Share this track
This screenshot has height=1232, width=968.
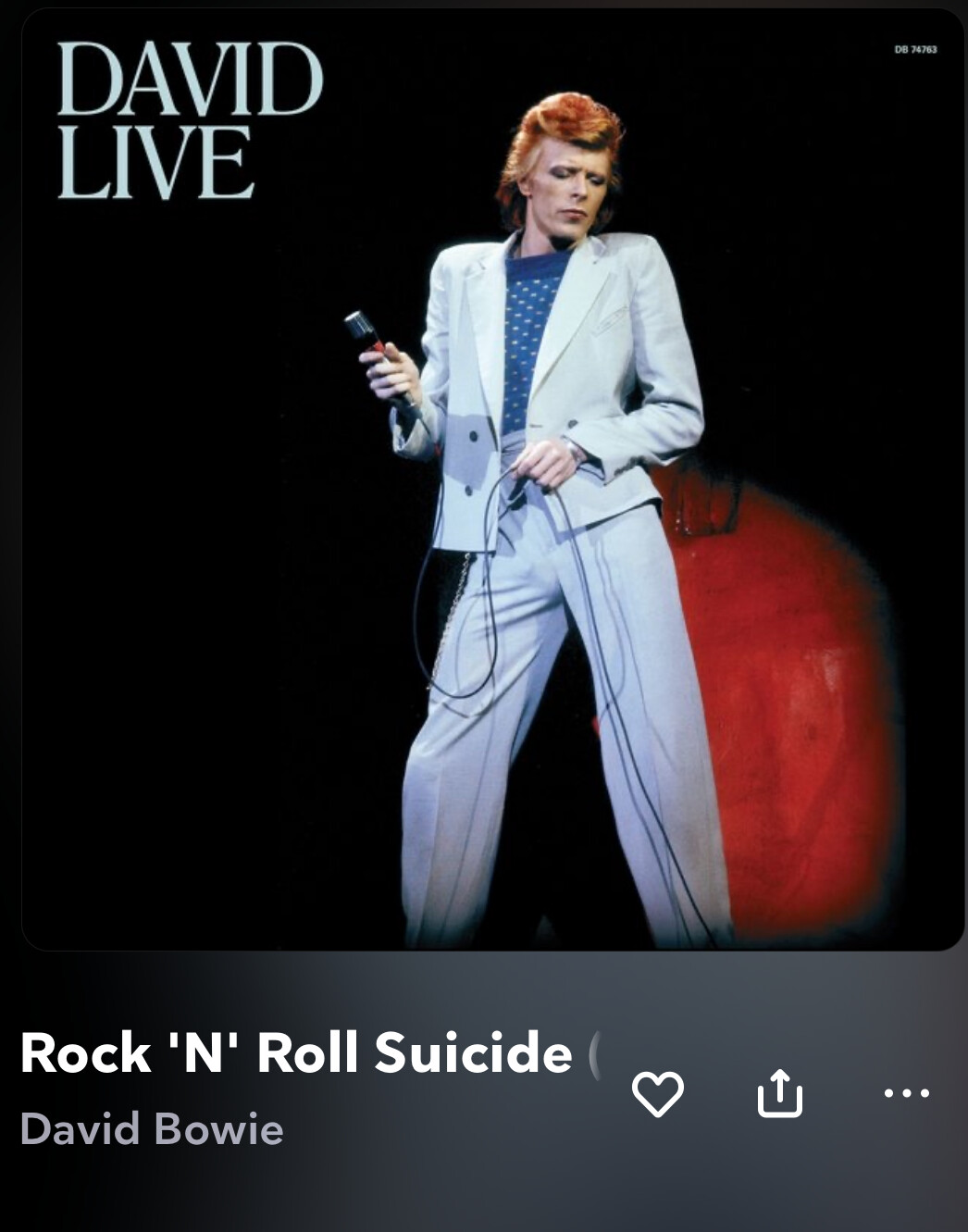tap(780, 1093)
